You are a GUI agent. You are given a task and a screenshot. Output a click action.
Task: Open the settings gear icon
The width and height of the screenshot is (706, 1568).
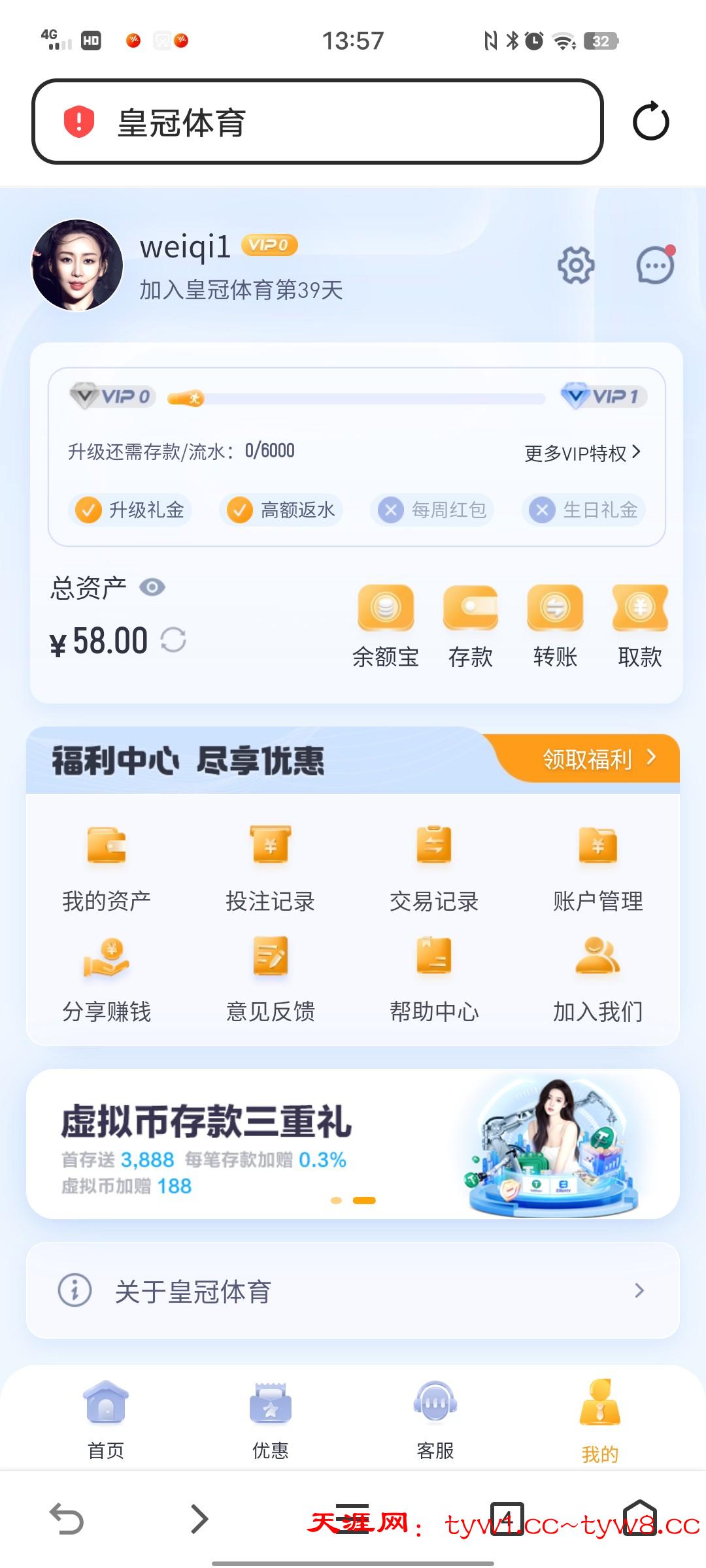[x=575, y=265]
